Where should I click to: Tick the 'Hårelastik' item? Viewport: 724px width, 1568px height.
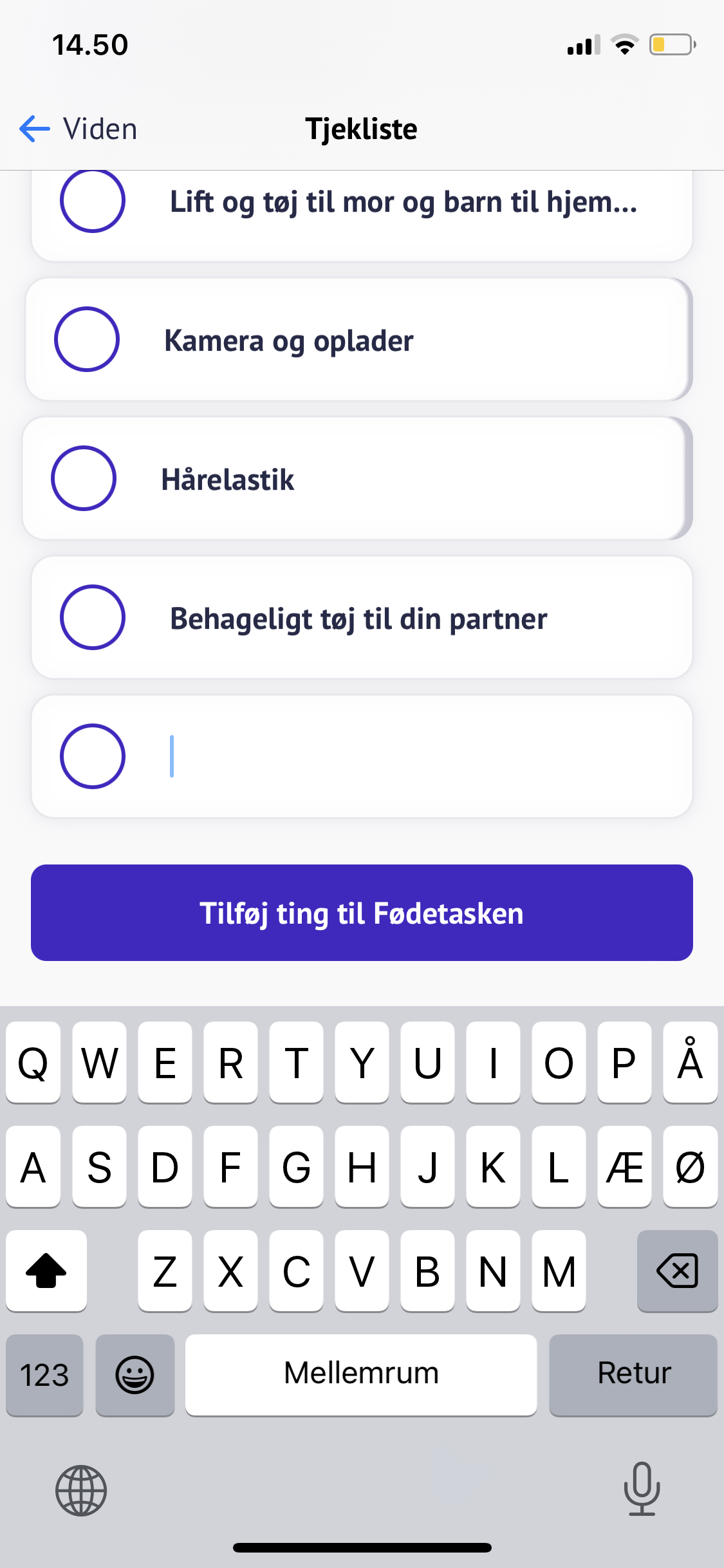[84, 478]
